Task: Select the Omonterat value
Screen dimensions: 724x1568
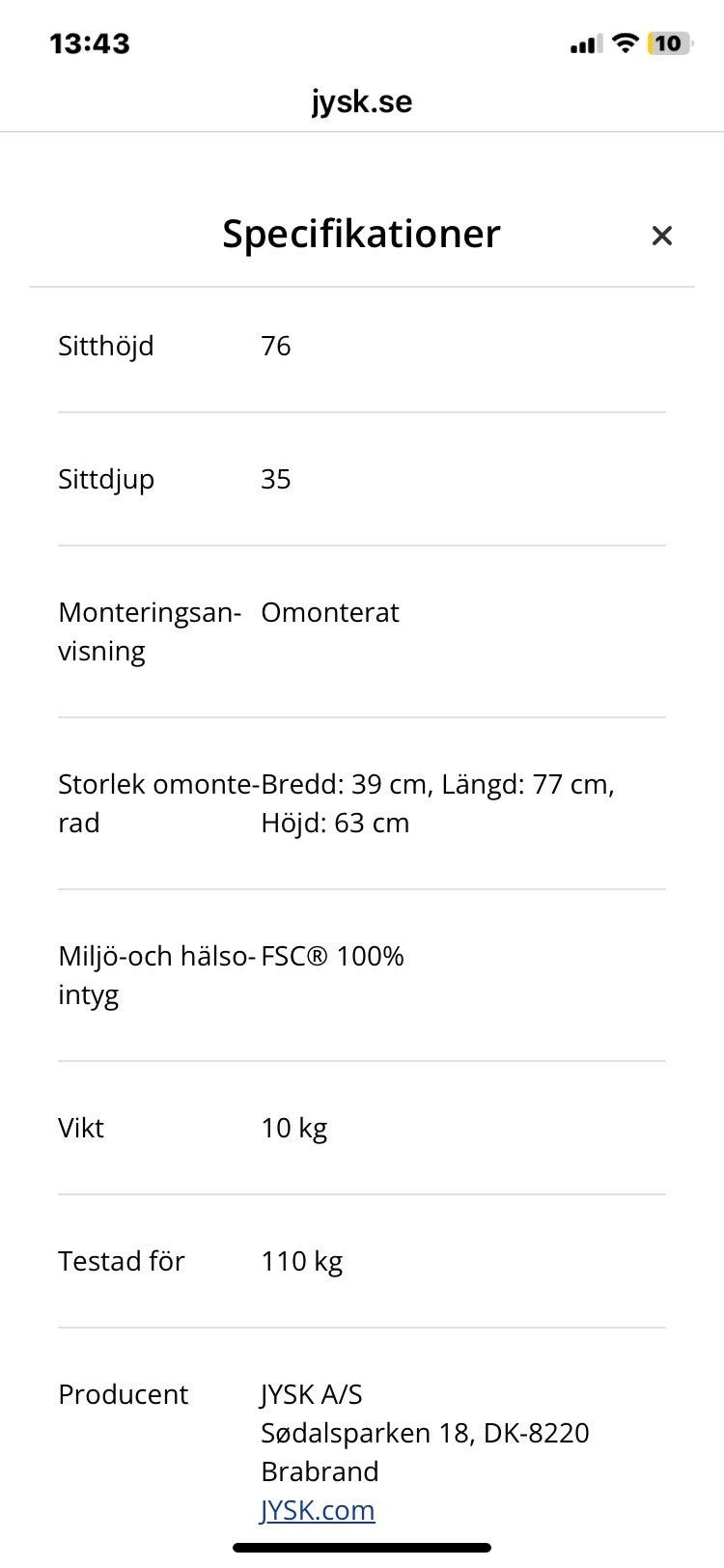Action: [x=331, y=612]
